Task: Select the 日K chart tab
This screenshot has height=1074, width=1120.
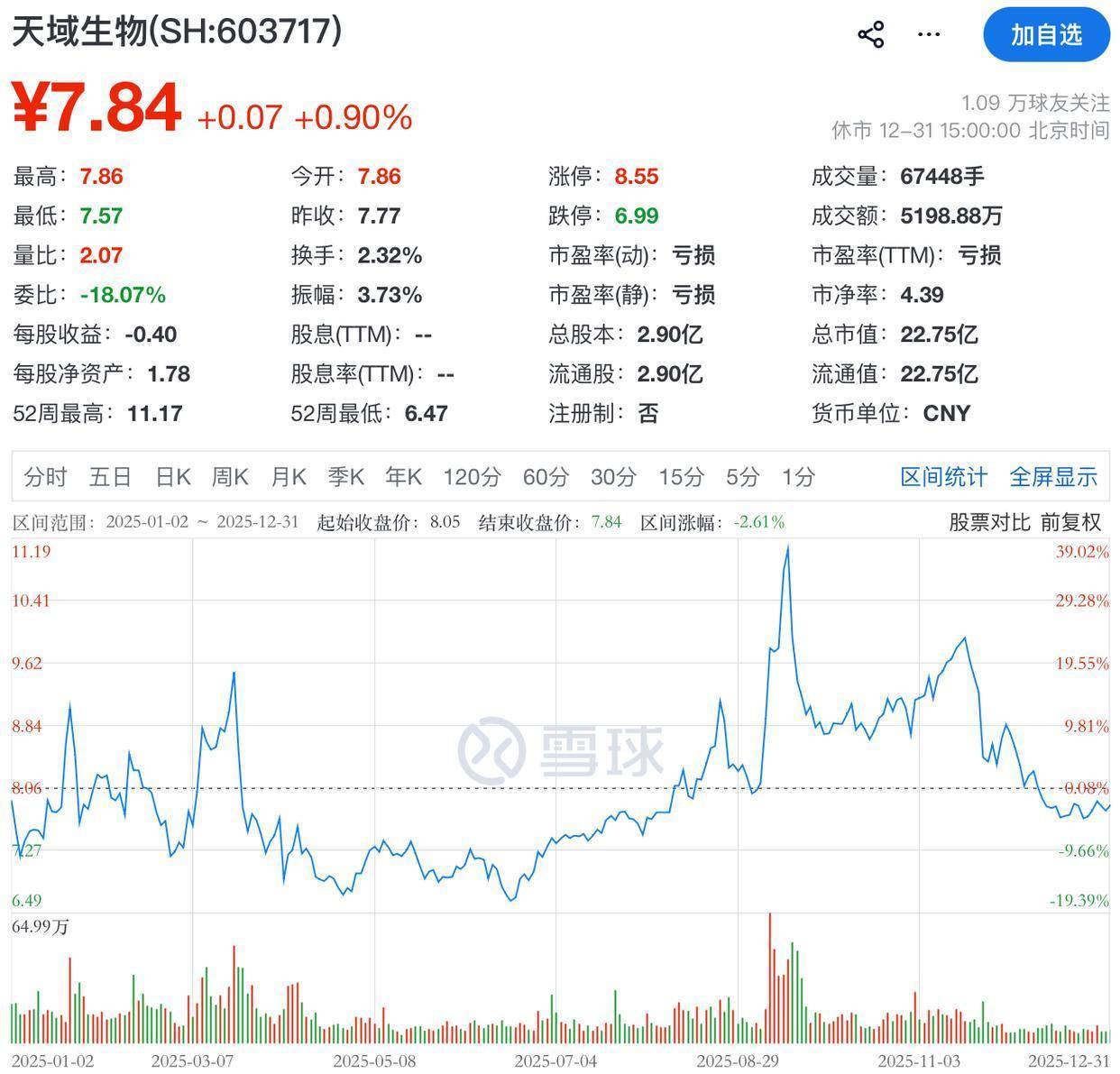Action: coord(172,476)
